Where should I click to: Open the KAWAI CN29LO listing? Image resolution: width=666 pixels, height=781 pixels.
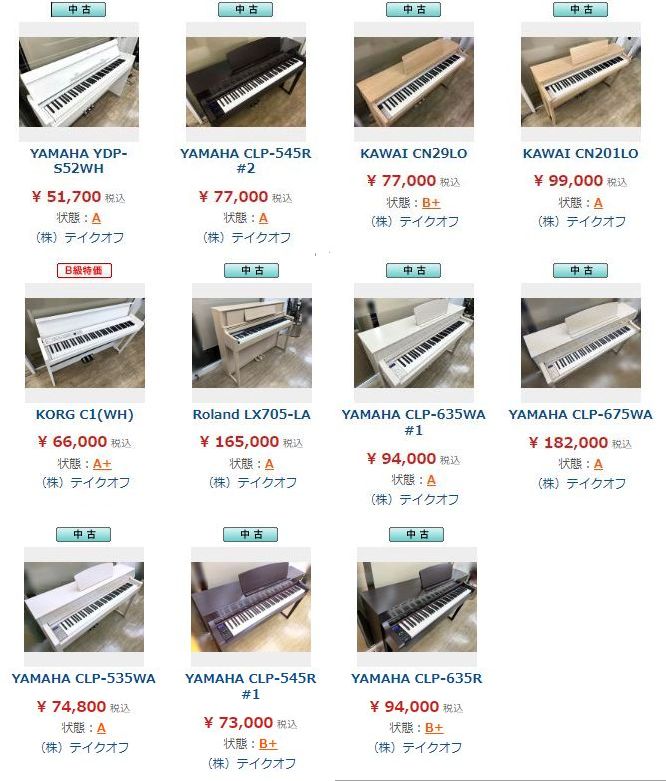tap(413, 153)
